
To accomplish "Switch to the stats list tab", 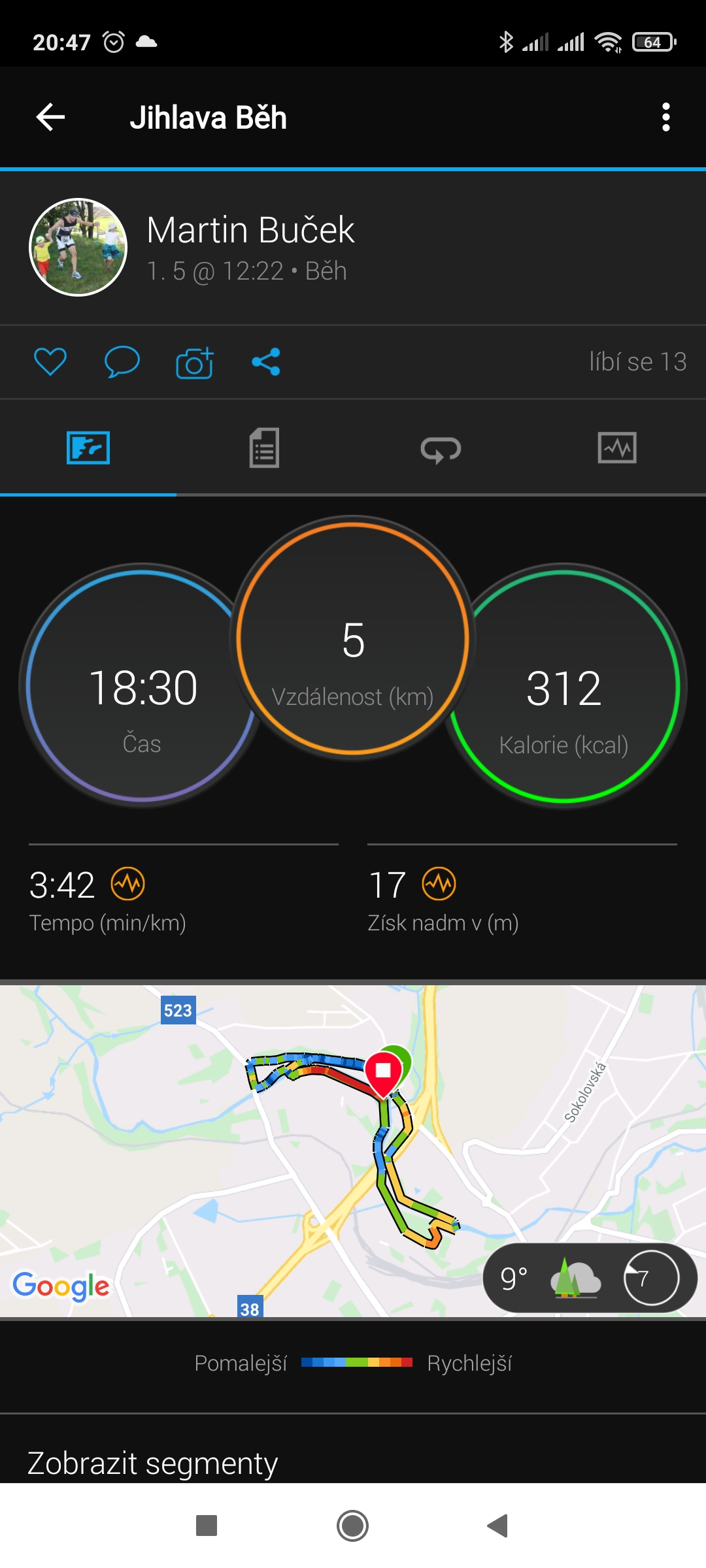I will click(x=264, y=448).
